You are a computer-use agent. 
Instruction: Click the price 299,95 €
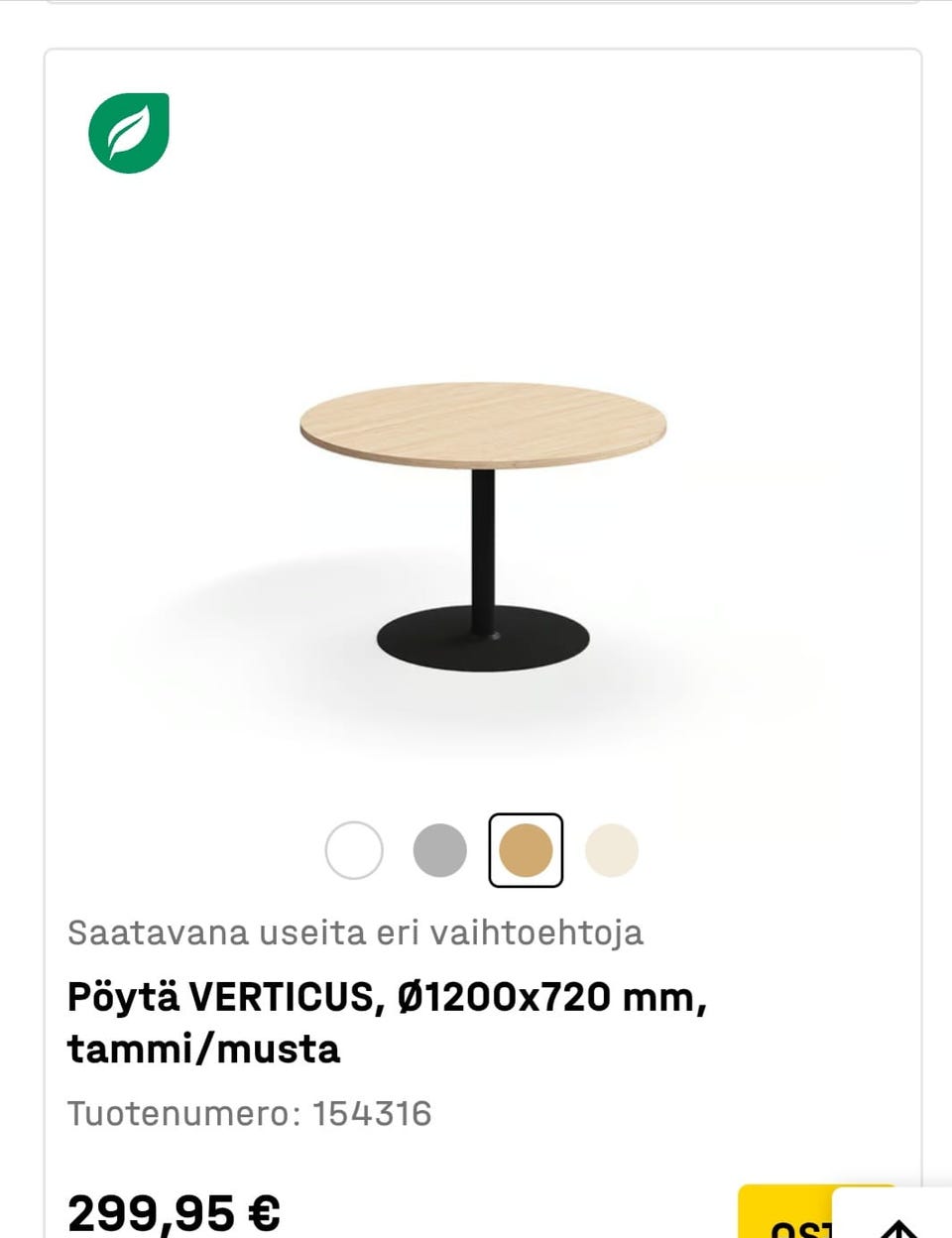(x=174, y=1210)
